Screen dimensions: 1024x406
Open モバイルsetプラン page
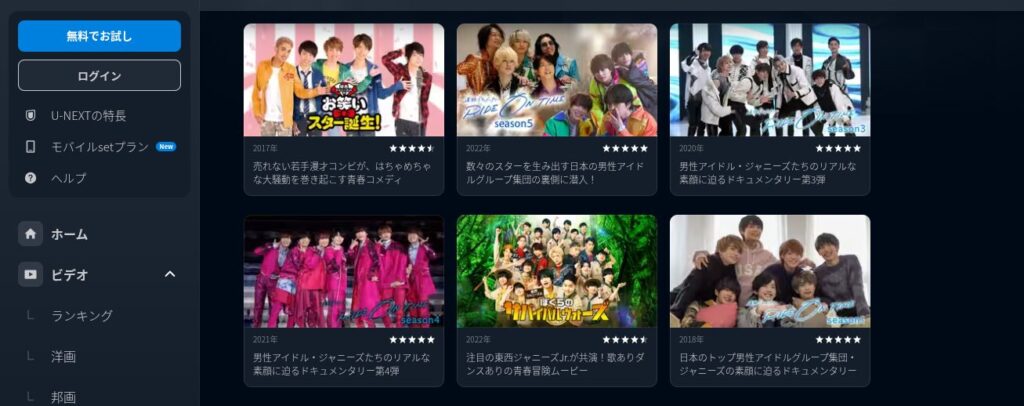click(x=100, y=146)
